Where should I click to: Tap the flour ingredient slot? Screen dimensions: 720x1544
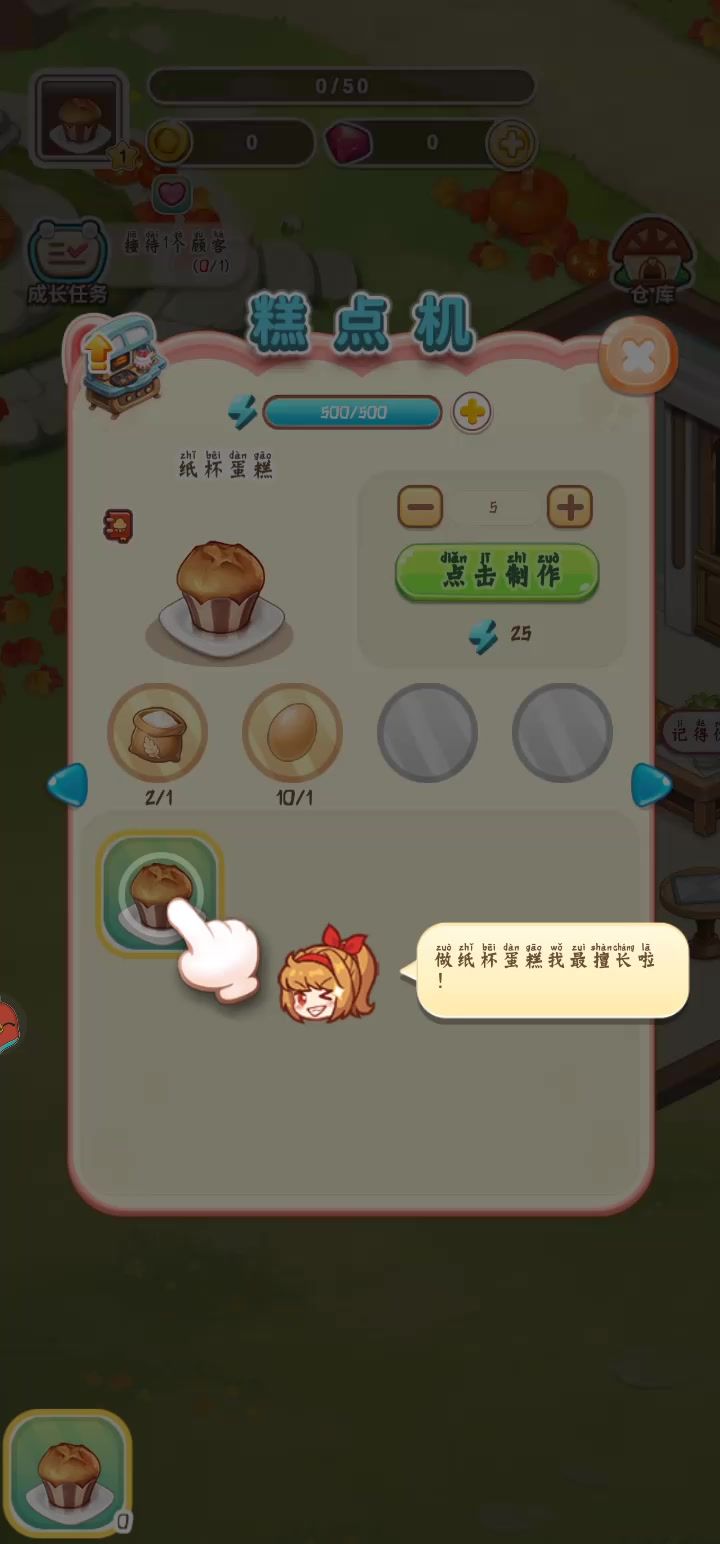(x=157, y=733)
